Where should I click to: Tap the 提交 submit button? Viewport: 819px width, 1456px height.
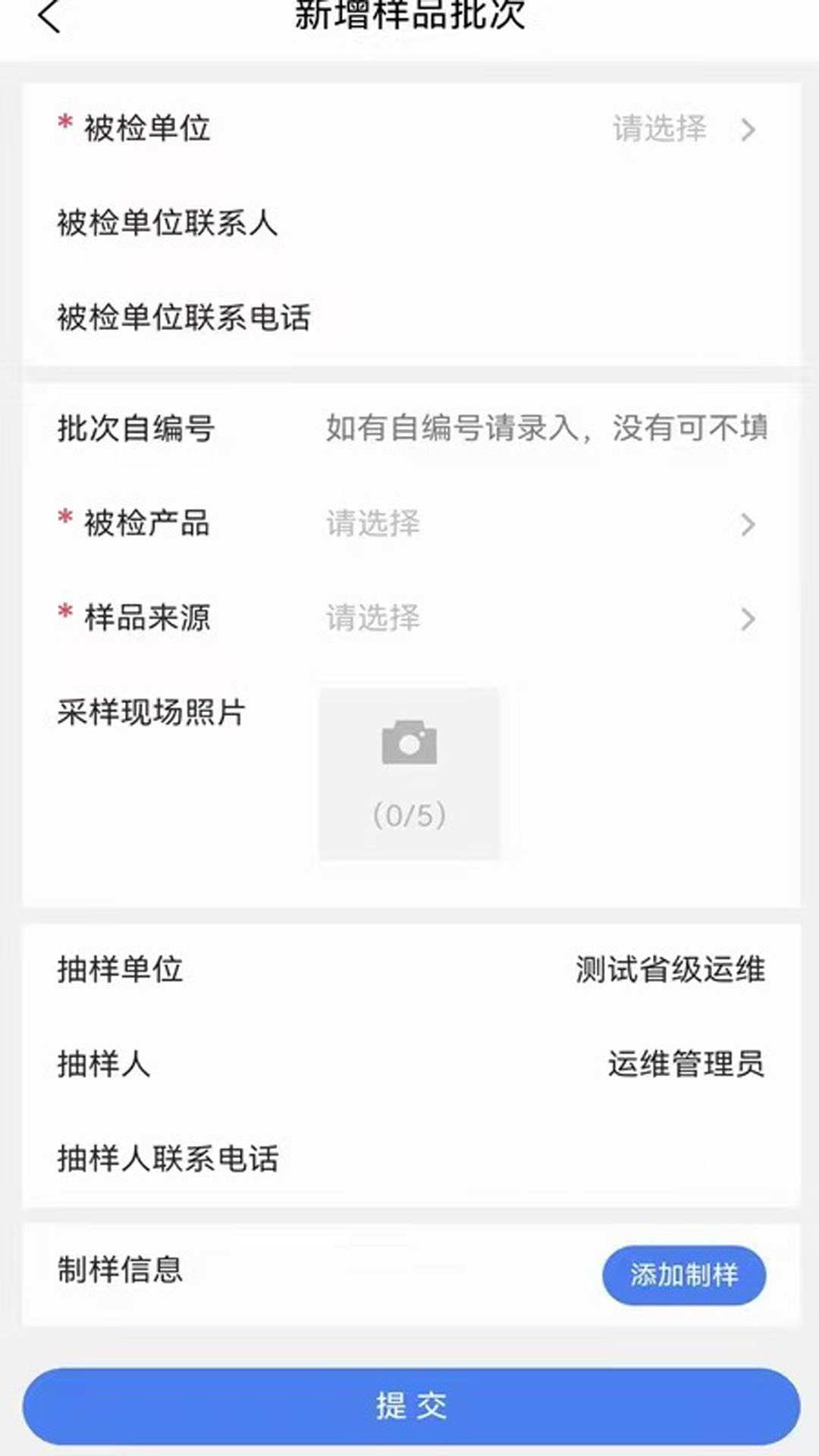pos(409,1407)
